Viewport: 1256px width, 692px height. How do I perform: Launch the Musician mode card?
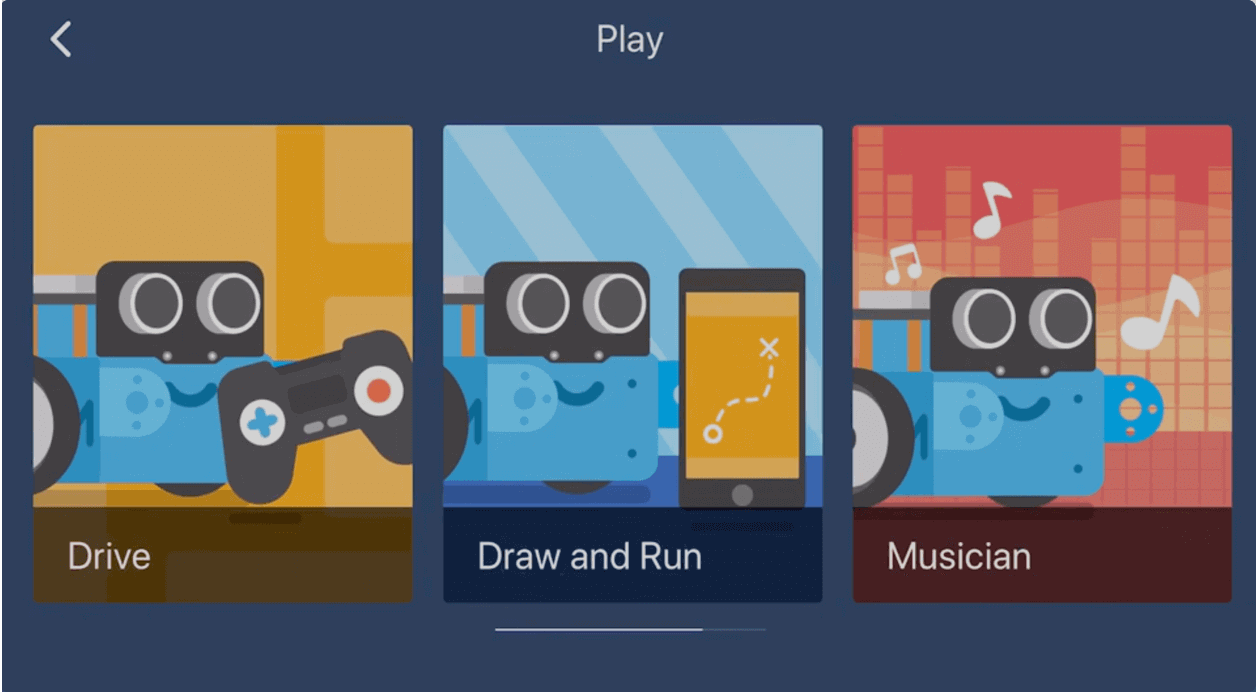pos(1041,364)
